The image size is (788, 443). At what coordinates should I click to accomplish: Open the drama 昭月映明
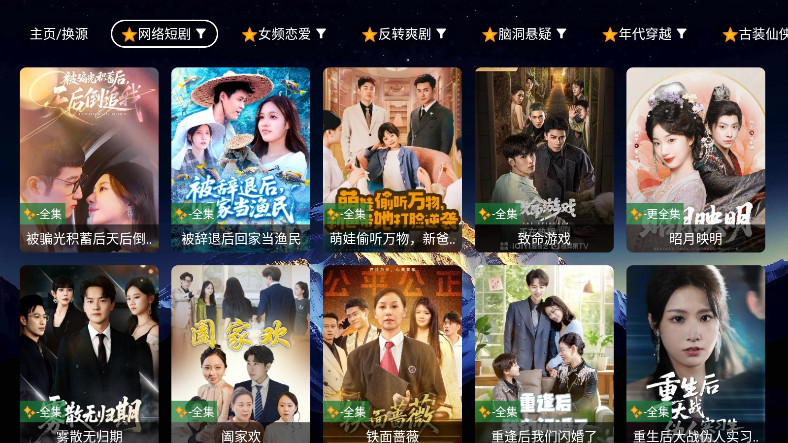point(696,158)
